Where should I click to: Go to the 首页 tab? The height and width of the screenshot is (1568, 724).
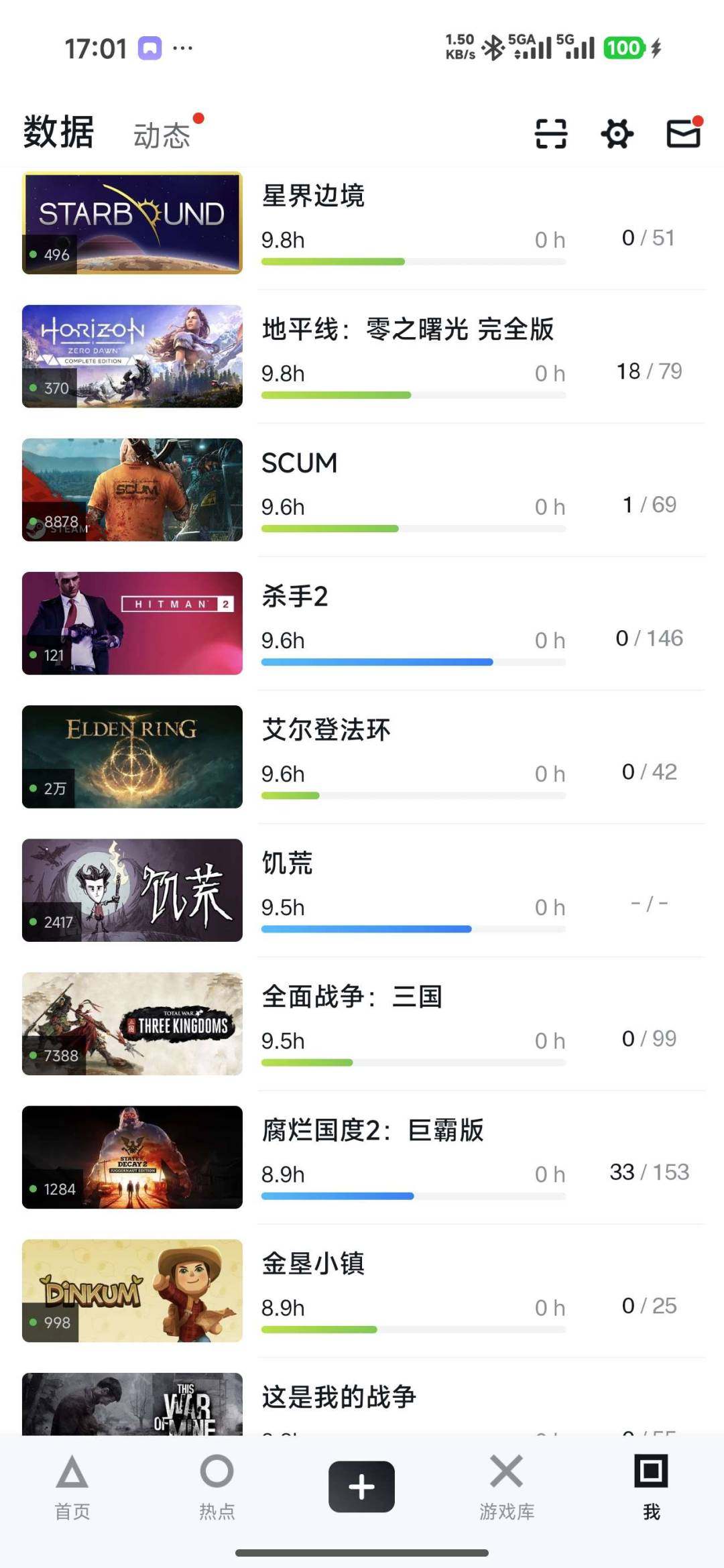pos(72,1487)
